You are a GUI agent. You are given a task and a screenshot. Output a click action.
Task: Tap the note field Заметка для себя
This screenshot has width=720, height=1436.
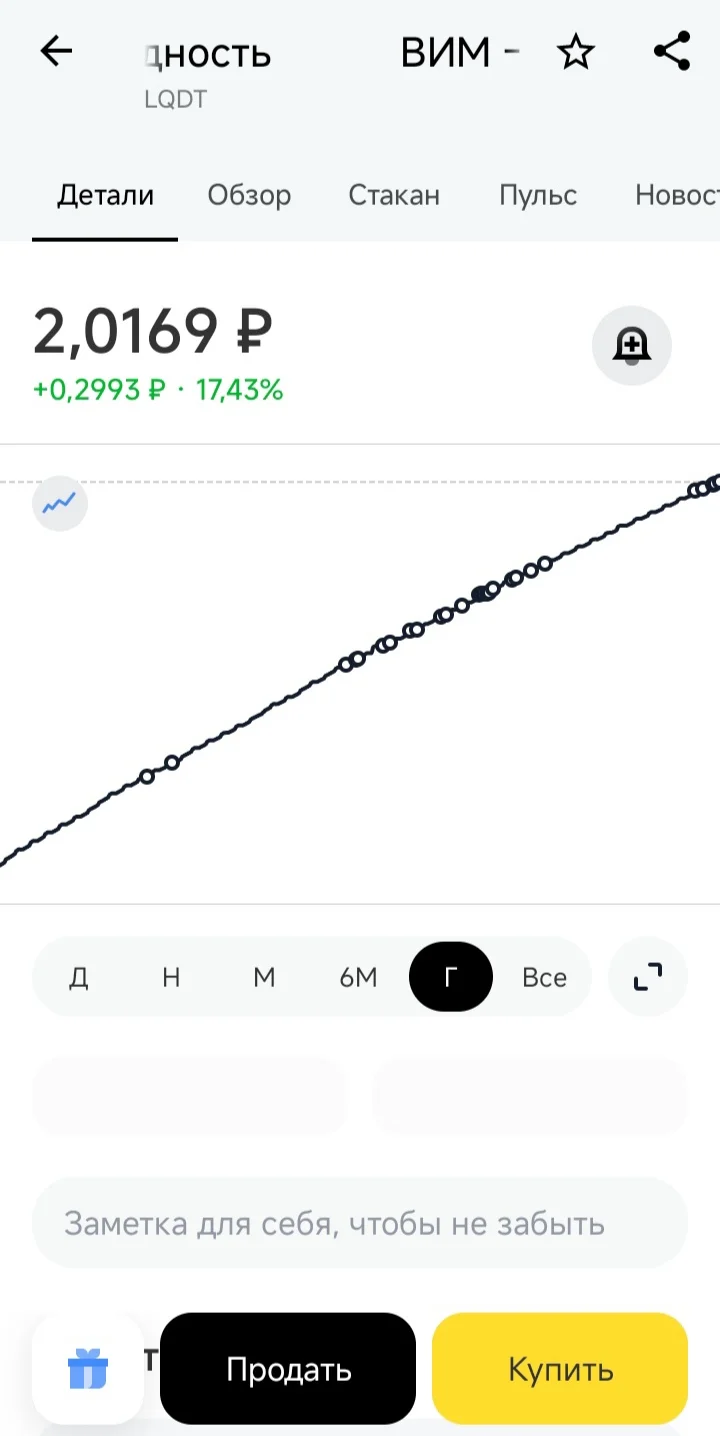(360, 1223)
